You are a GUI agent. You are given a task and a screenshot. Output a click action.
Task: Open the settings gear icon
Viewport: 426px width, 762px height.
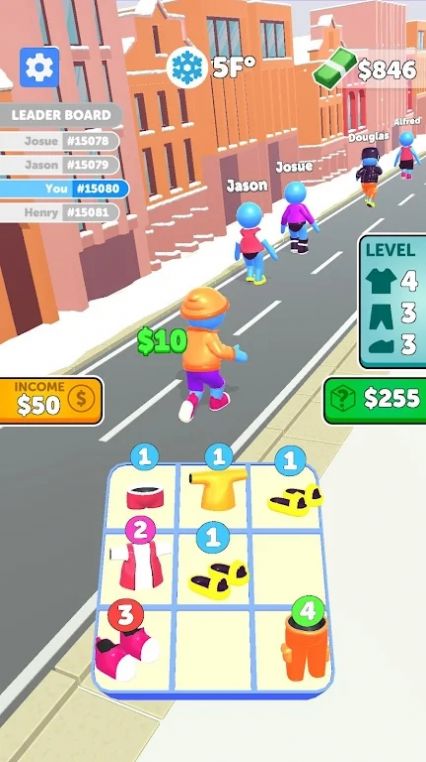pyautogui.click(x=39, y=67)
